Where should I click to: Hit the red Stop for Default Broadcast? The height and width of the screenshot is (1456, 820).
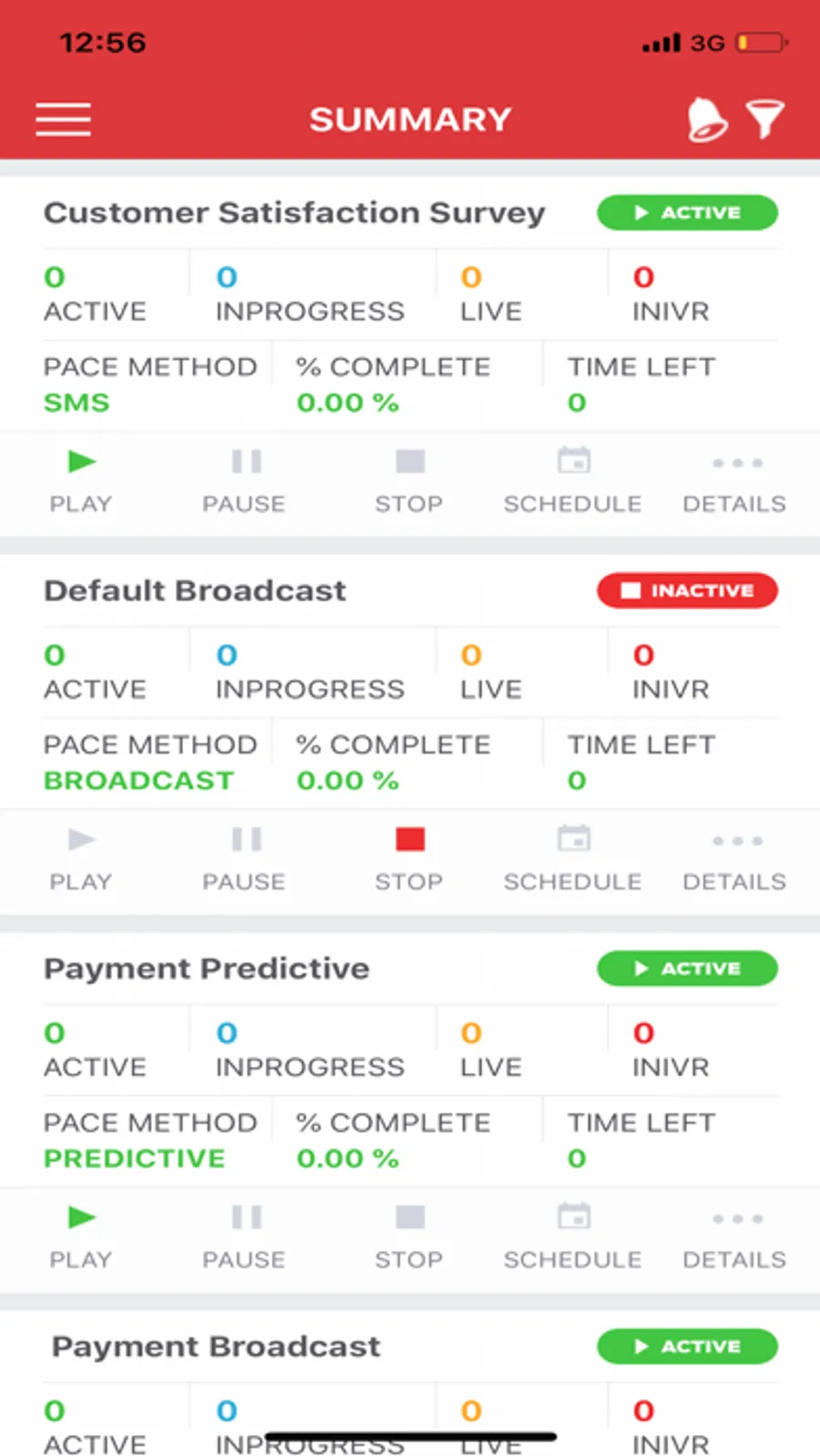[x=409, y=857]
